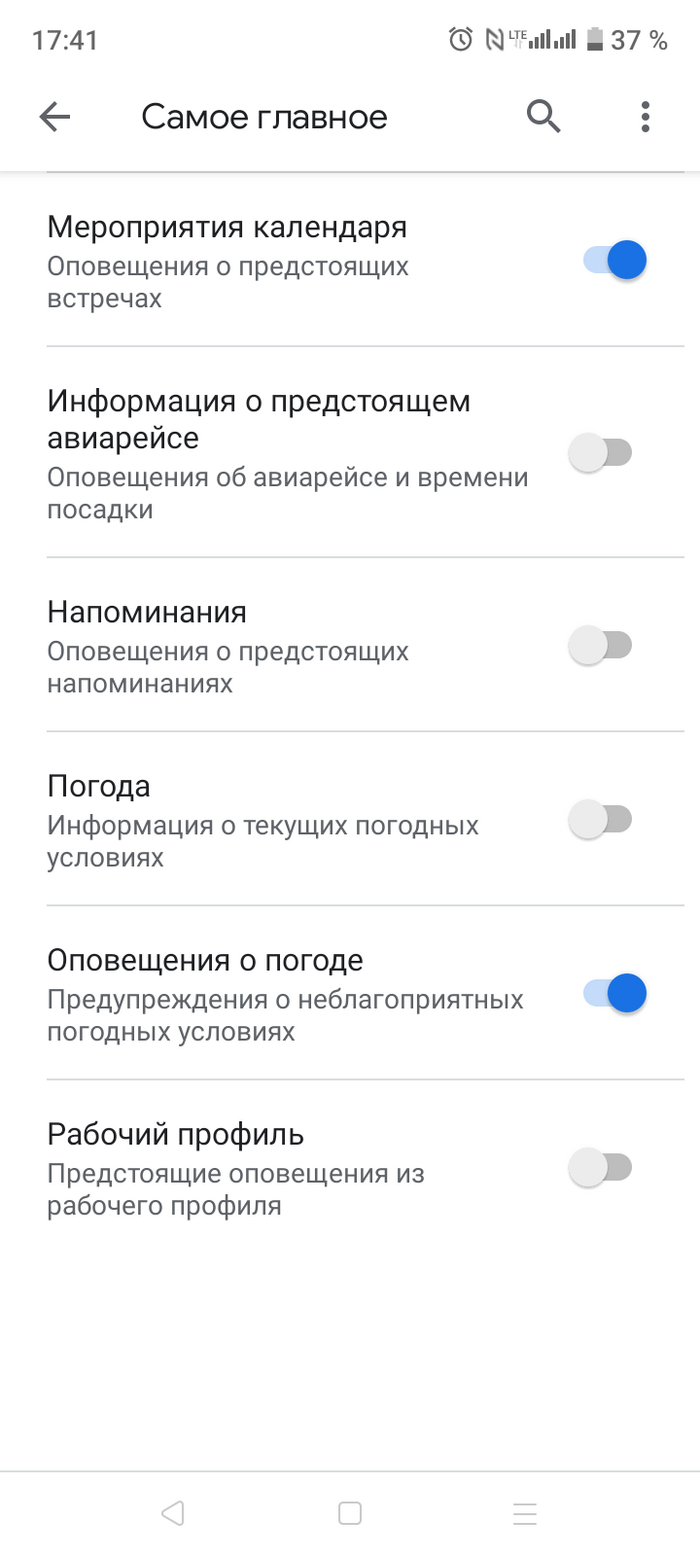Turn off the Оповещения о погоде switch
700x1556 pixels.
point(614,994)
